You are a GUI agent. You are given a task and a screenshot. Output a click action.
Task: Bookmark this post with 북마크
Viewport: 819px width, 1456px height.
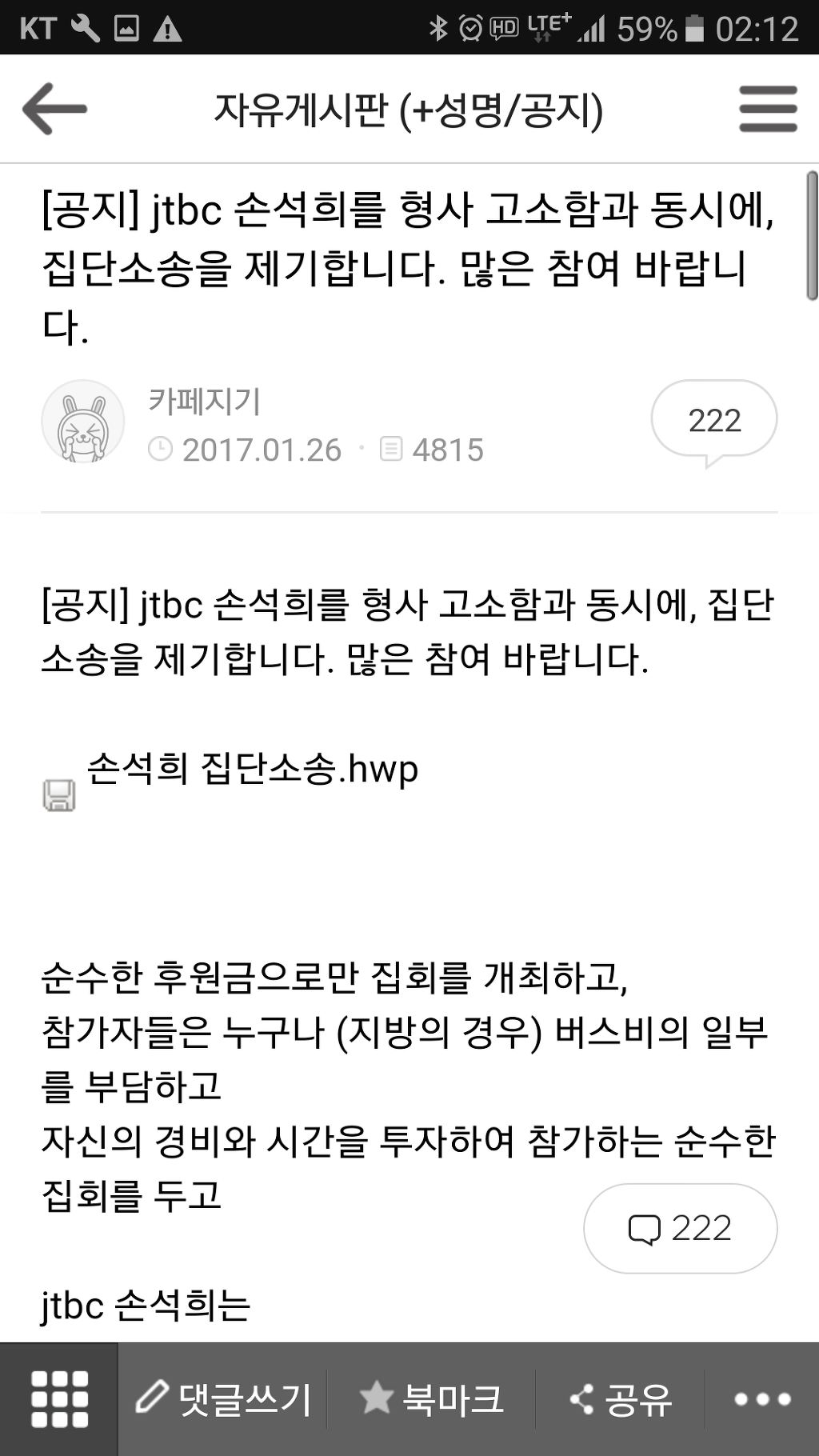pyautogui.click(x=432, y=1399)
